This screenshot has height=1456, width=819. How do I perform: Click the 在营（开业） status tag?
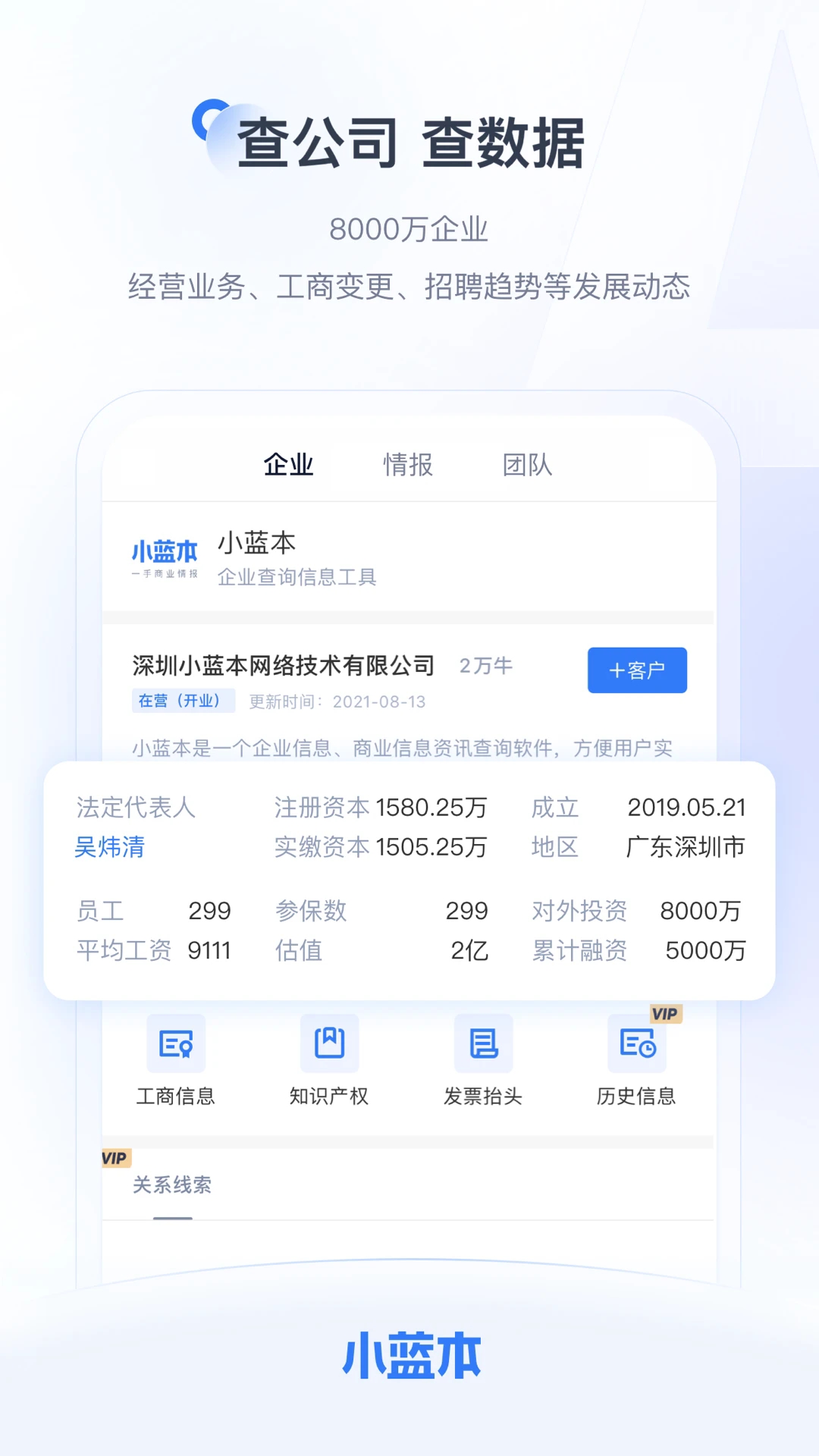[182, 701]
